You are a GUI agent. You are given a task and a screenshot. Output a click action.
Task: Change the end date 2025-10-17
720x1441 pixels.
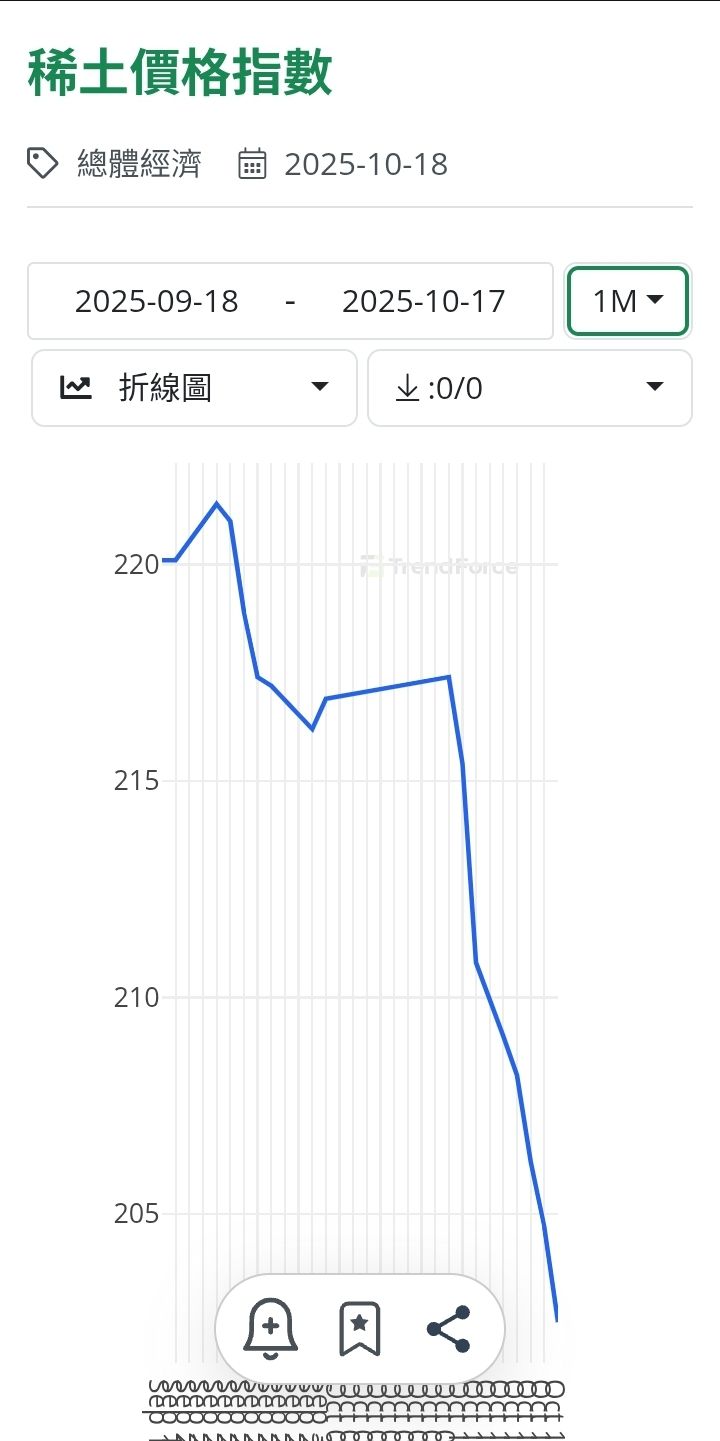point(423,301)
